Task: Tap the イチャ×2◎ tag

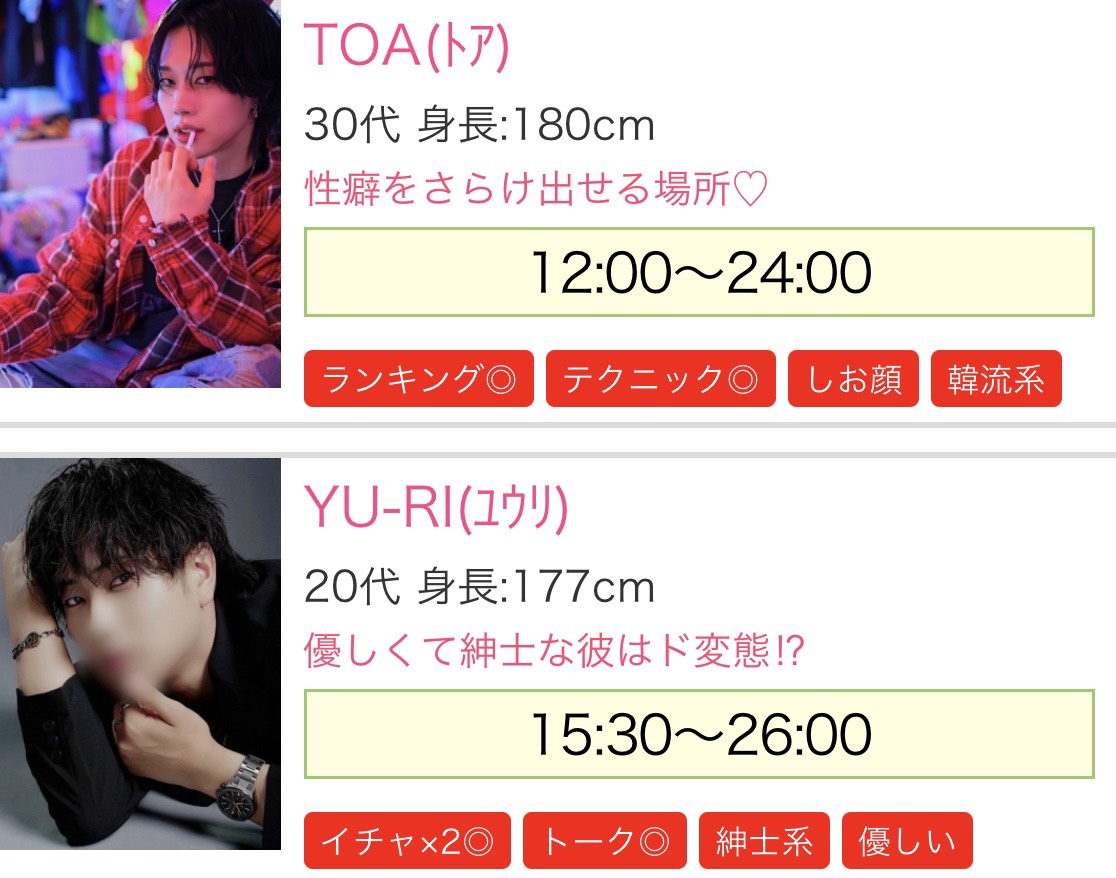Action: (x=407, y=841)
